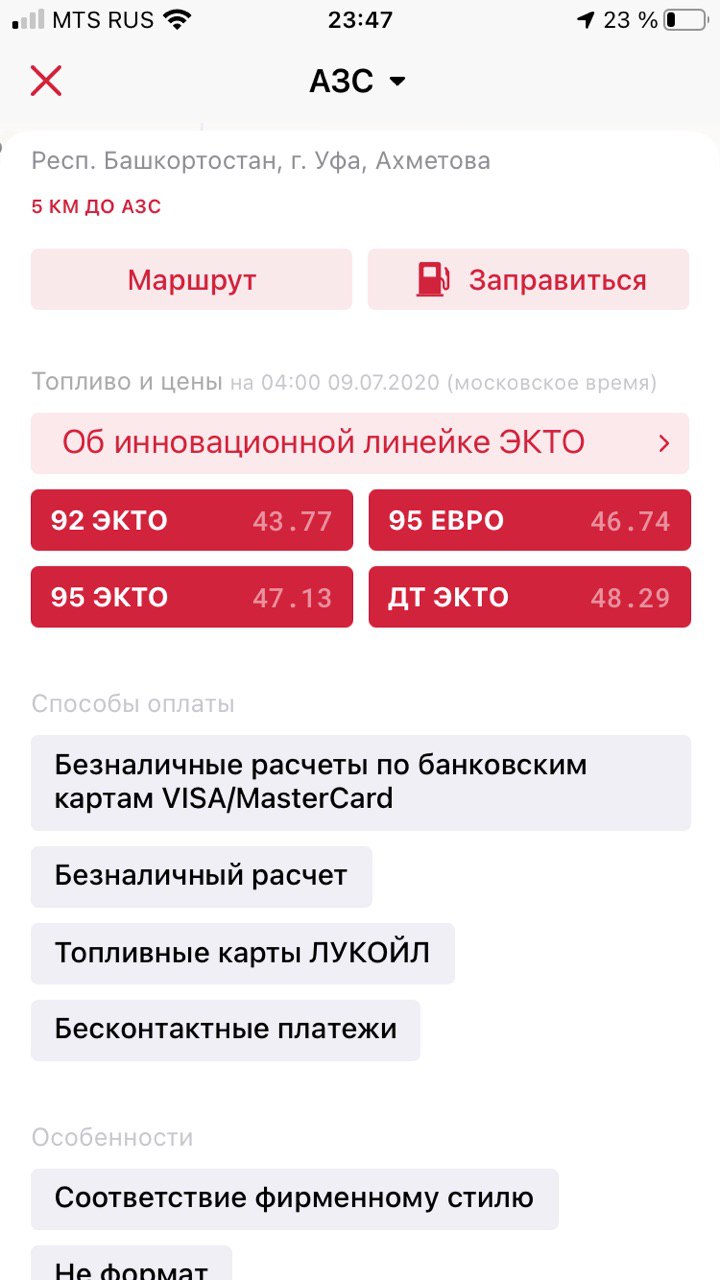The width and height of the screenshot is (720, 1280).
Task: Open the АЗС dropdown in the header
Action: pyautogui.click(x=358, y=81)
